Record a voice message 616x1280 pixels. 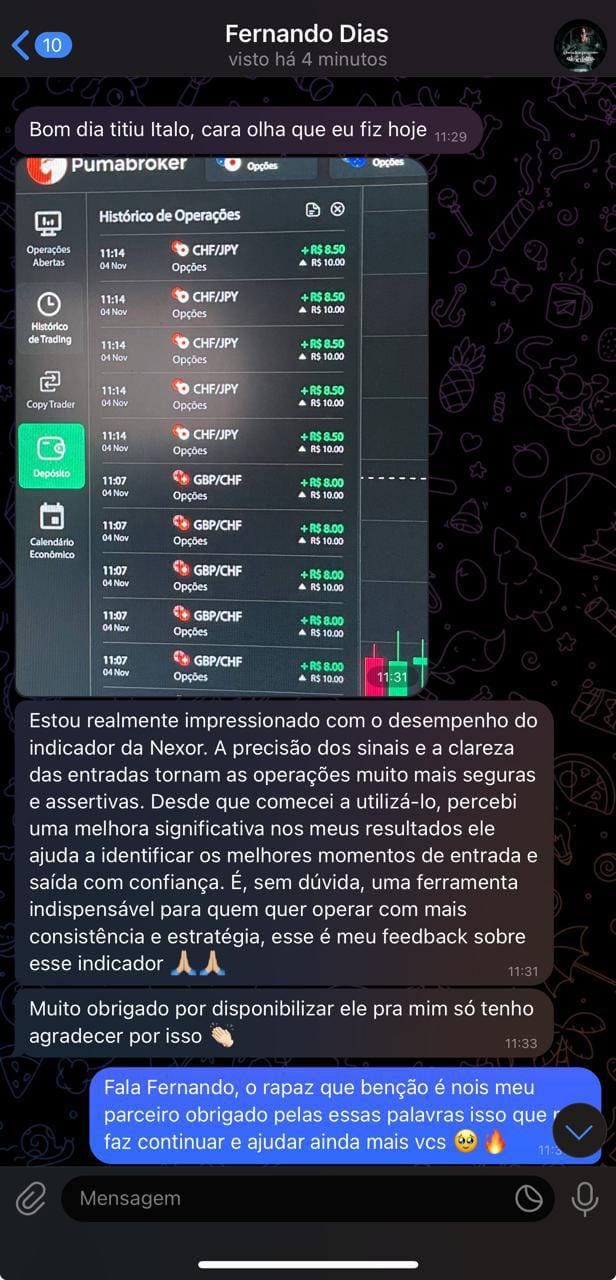click(x=585, y=1198)
